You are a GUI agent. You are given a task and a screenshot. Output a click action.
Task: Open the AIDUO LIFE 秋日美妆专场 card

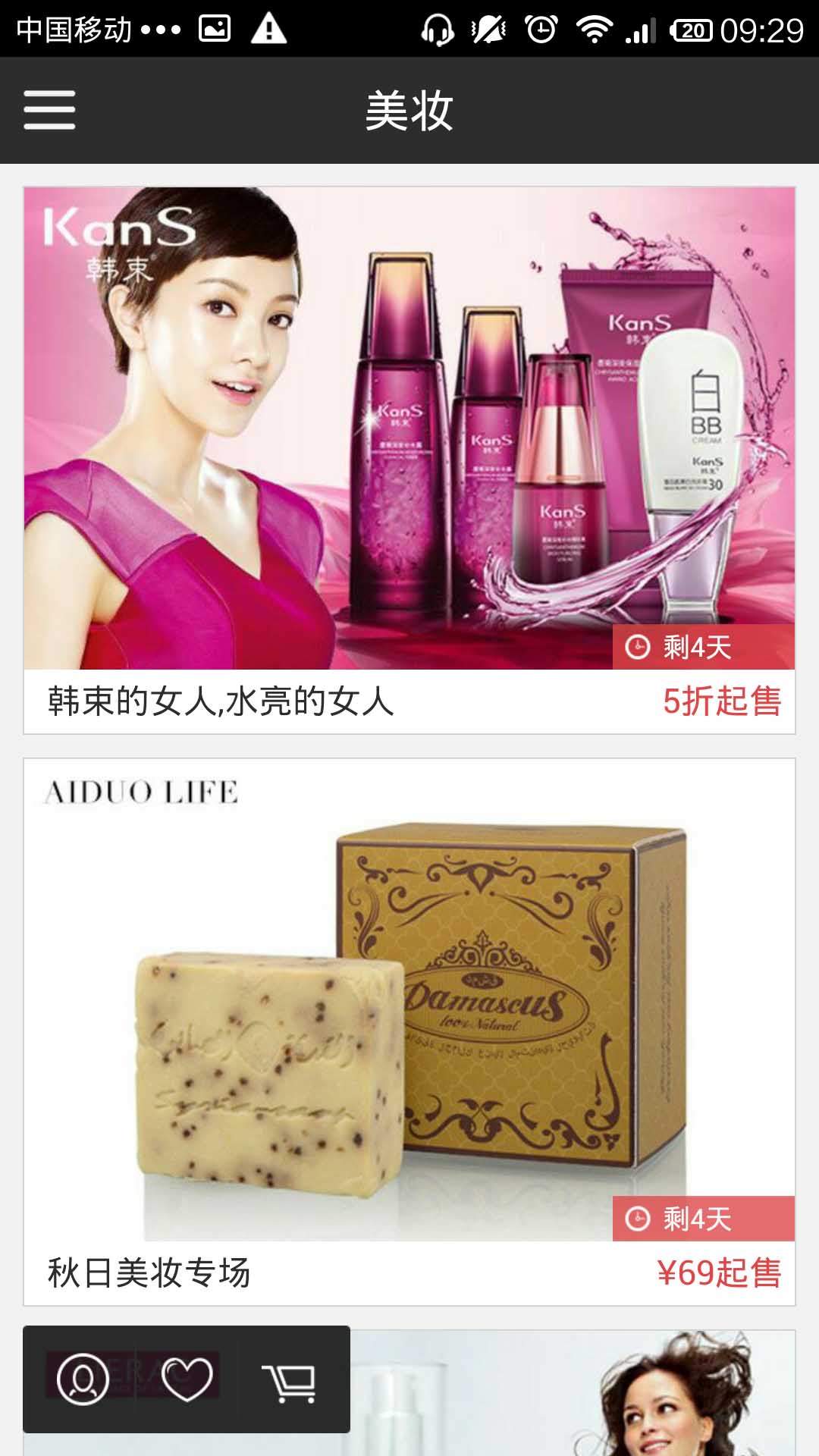click(409, 1032)
